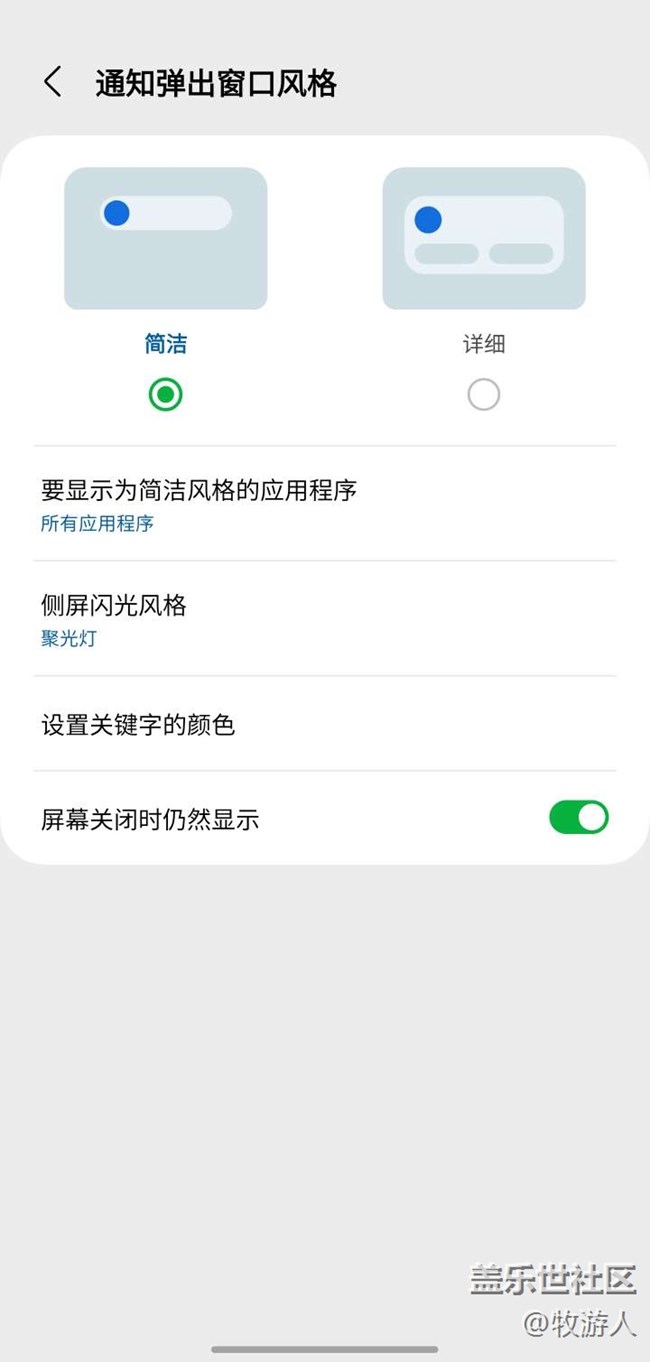Open 设置关键字的颜色
The image size is (650, 1362).
click(x=325, y=724)
